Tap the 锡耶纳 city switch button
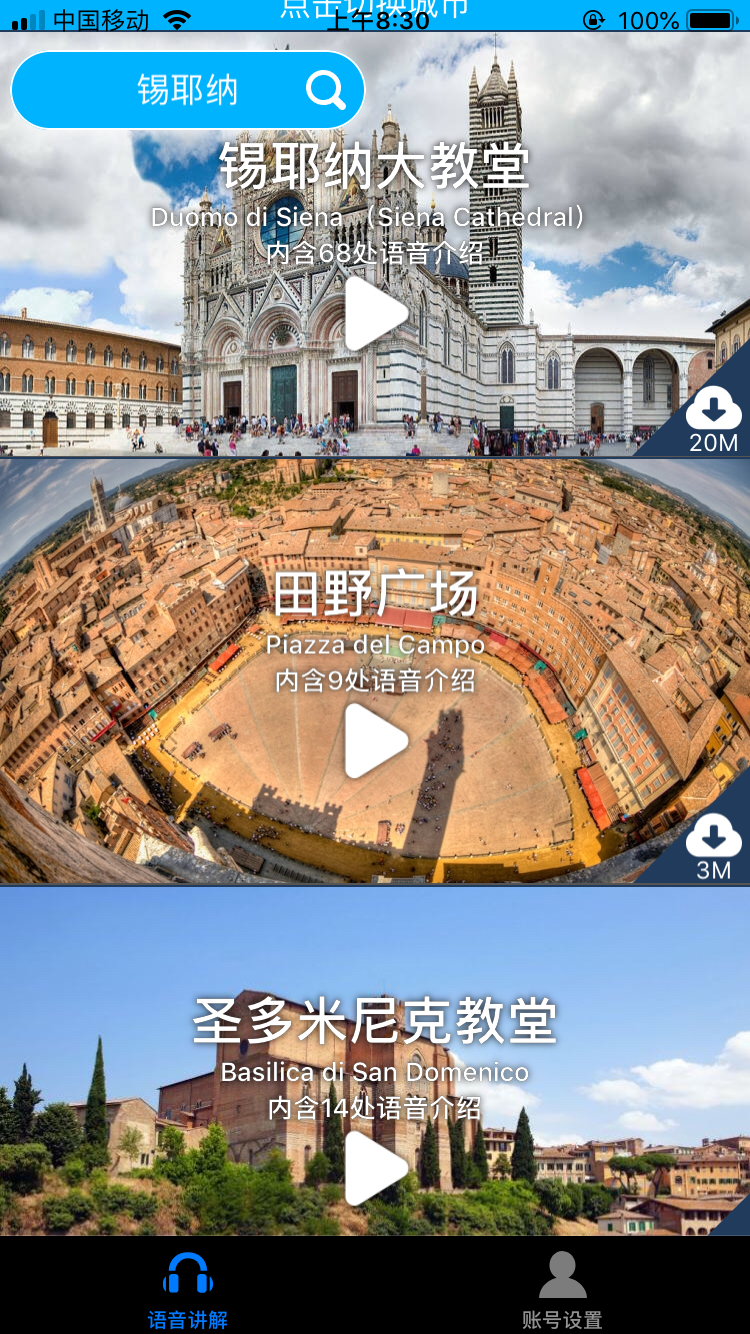Image resolution: width=750 pixels, height=1334 pixels. [x=188, y=90]
